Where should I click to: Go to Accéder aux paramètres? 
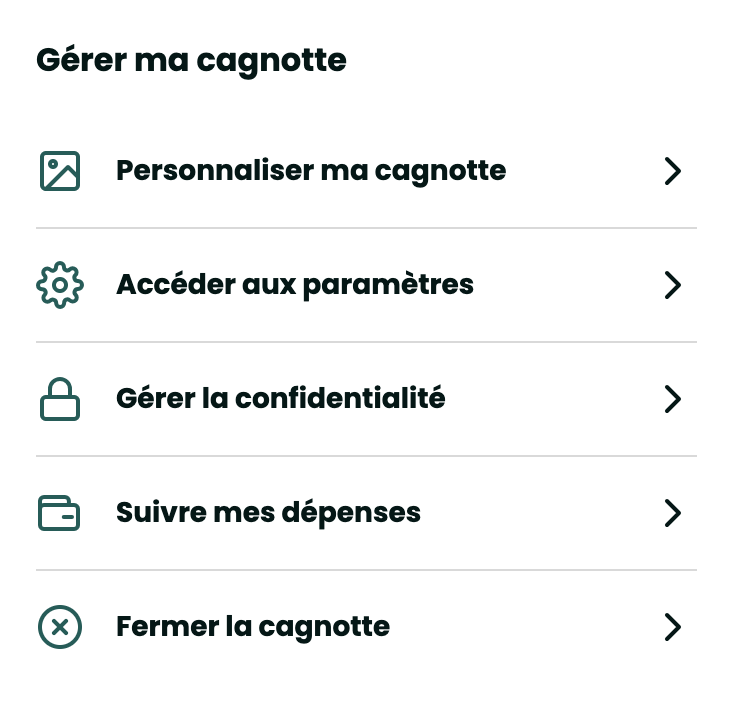pyautogui.click(x=295, y=285)
